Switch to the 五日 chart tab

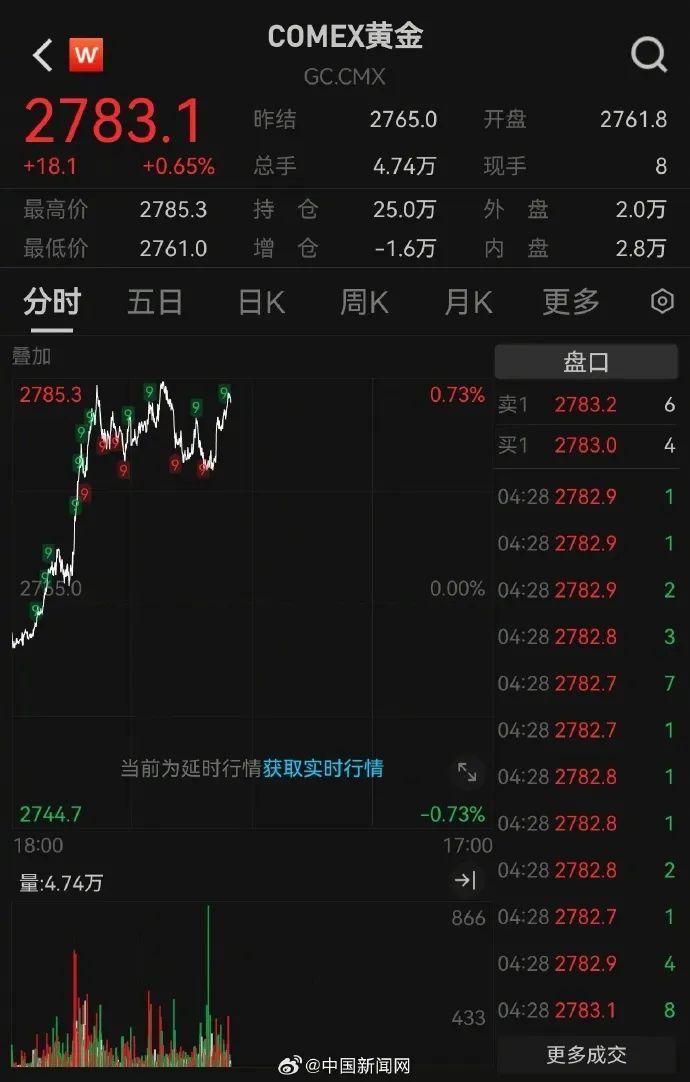tap(155, 302)
